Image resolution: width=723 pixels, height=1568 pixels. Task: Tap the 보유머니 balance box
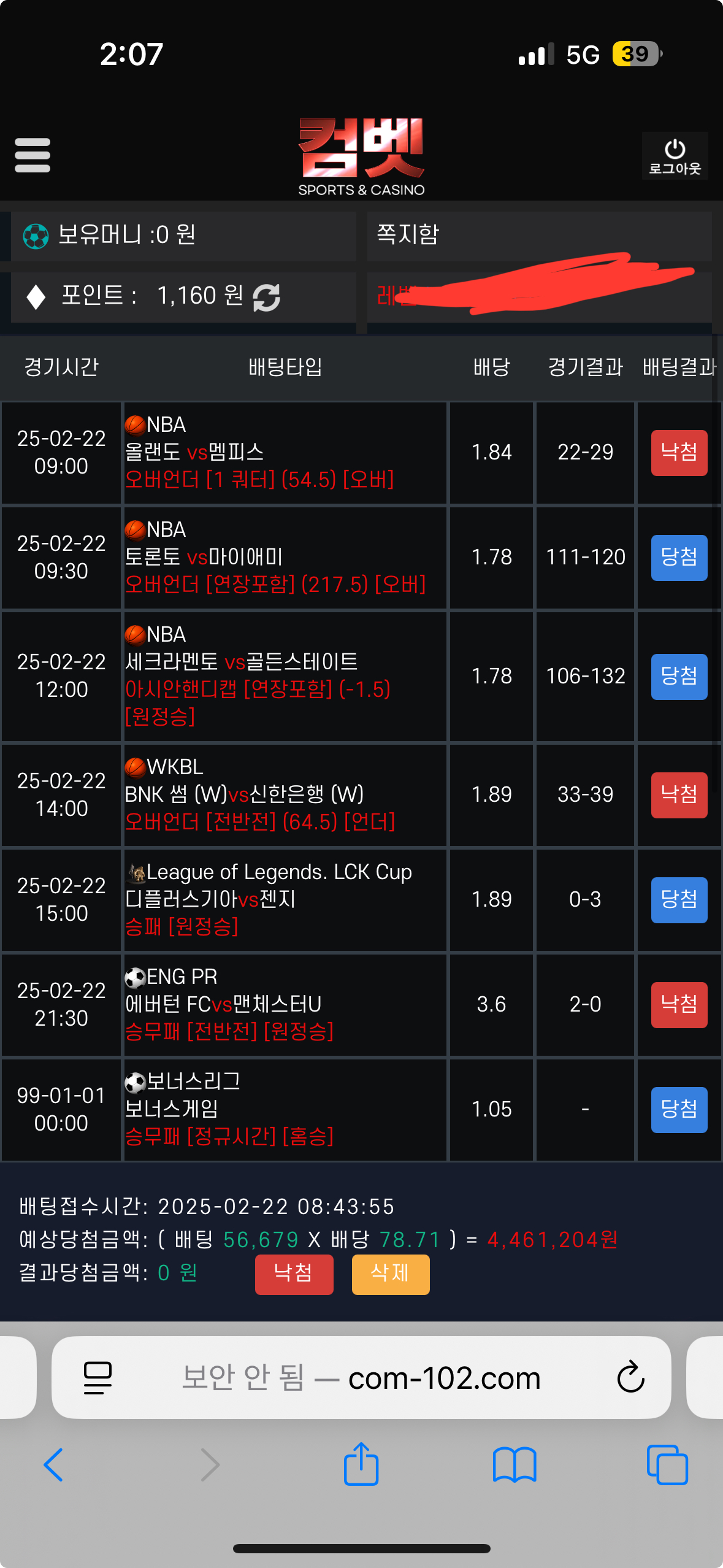coord(183,236)
